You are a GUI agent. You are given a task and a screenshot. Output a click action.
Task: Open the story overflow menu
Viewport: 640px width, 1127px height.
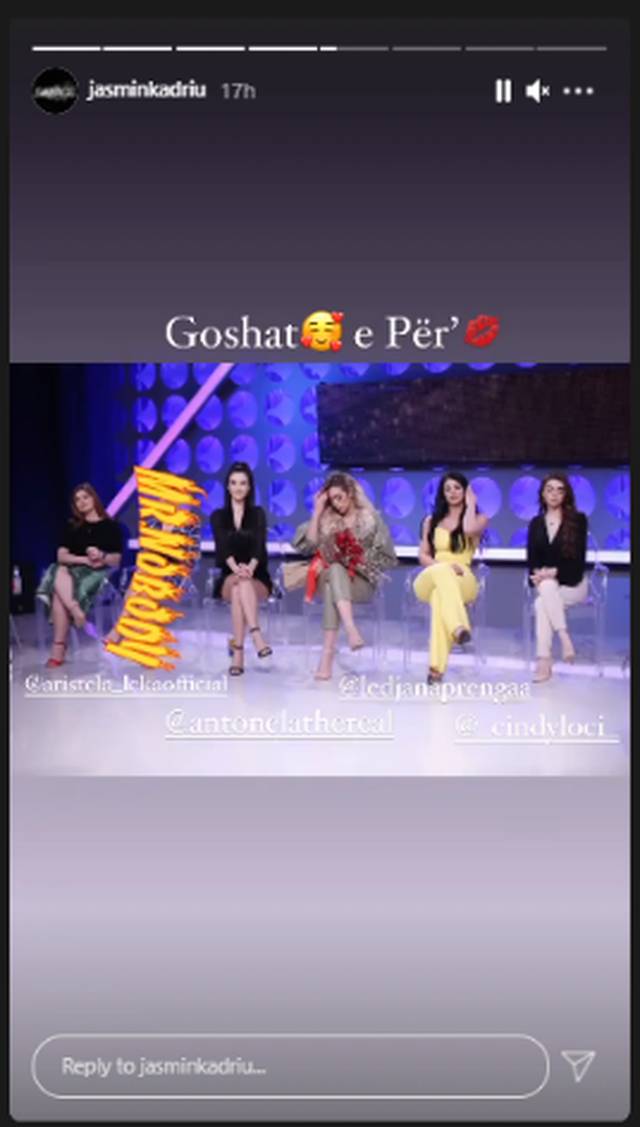578,91
